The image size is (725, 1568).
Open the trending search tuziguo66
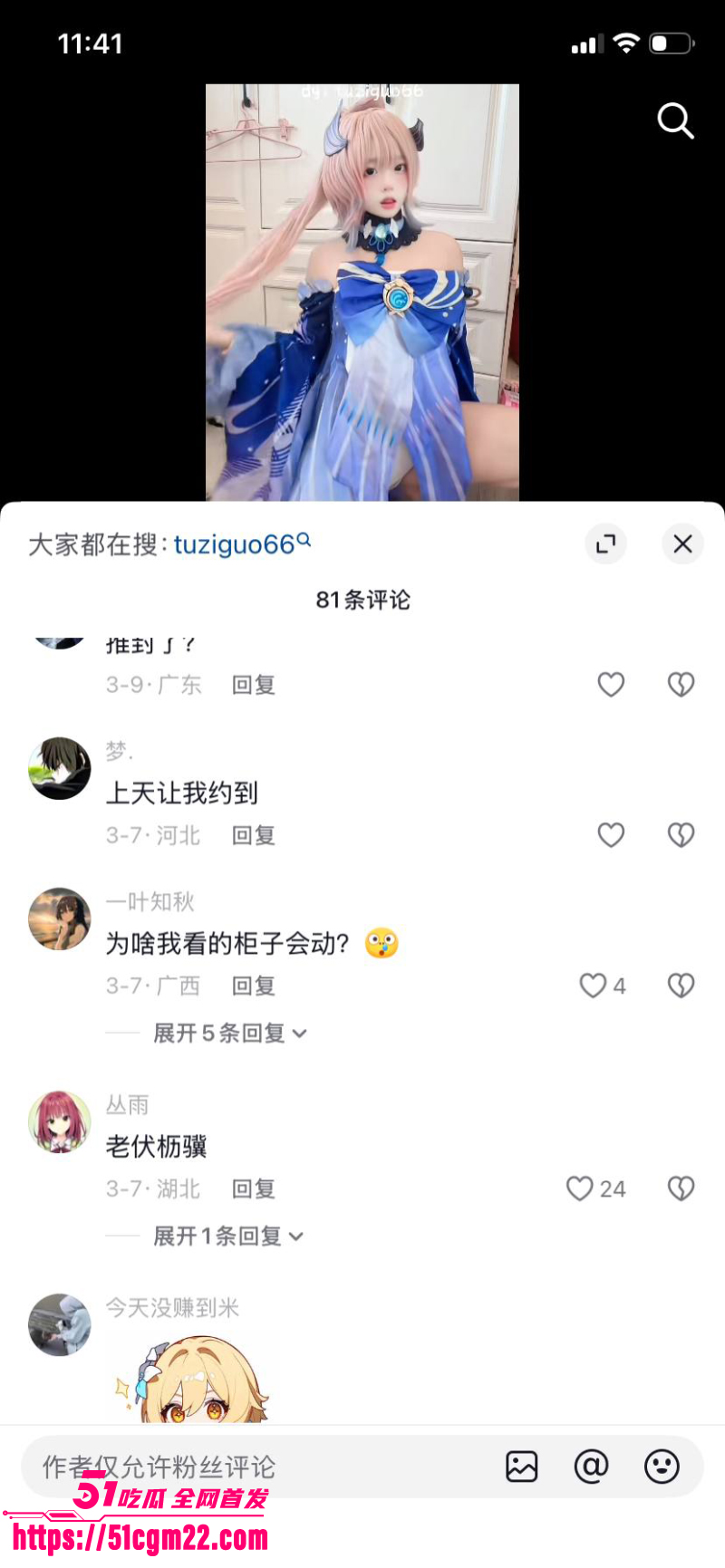point(237,544)
